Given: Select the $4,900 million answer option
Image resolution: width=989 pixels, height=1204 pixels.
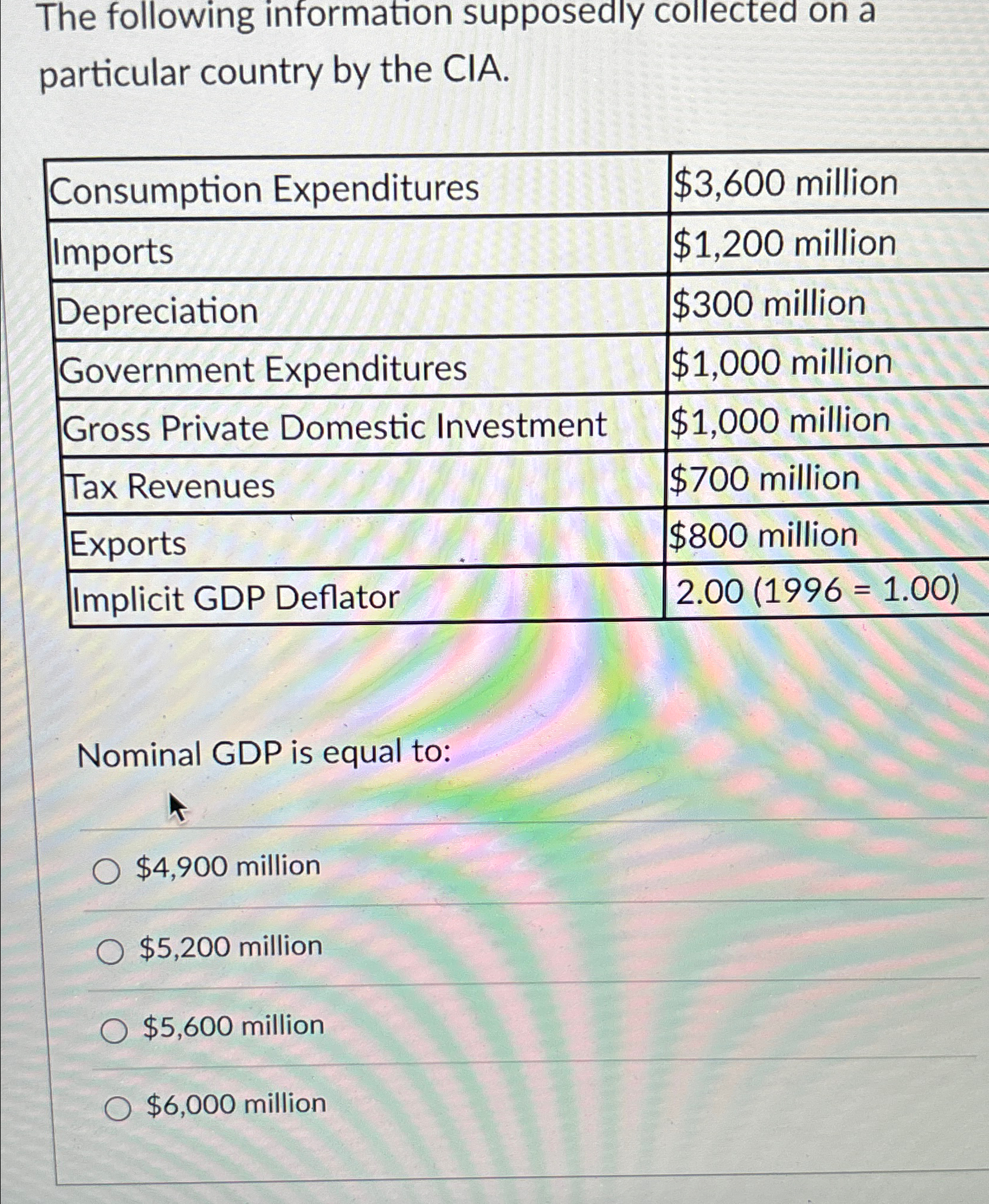Looking at the screenshot, I should click(107, 871).
